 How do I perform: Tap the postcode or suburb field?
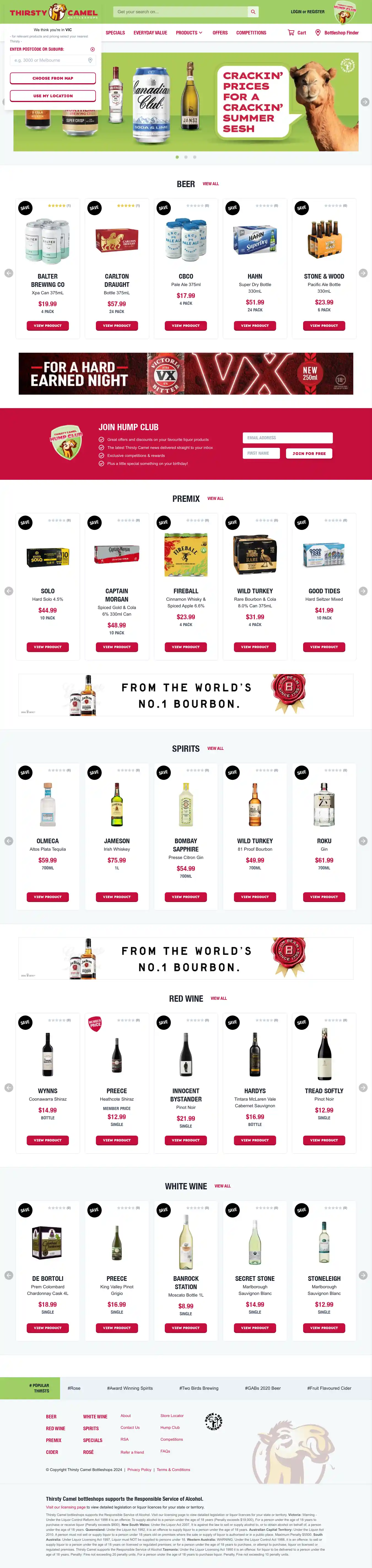[49, 60]
